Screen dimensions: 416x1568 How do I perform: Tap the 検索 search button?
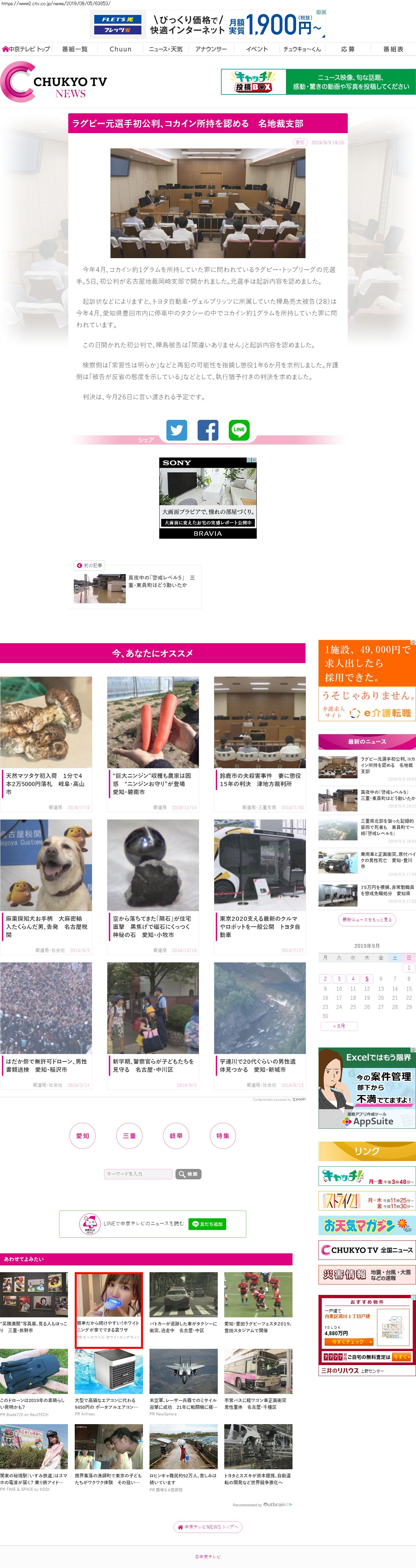coord(188,1174)
